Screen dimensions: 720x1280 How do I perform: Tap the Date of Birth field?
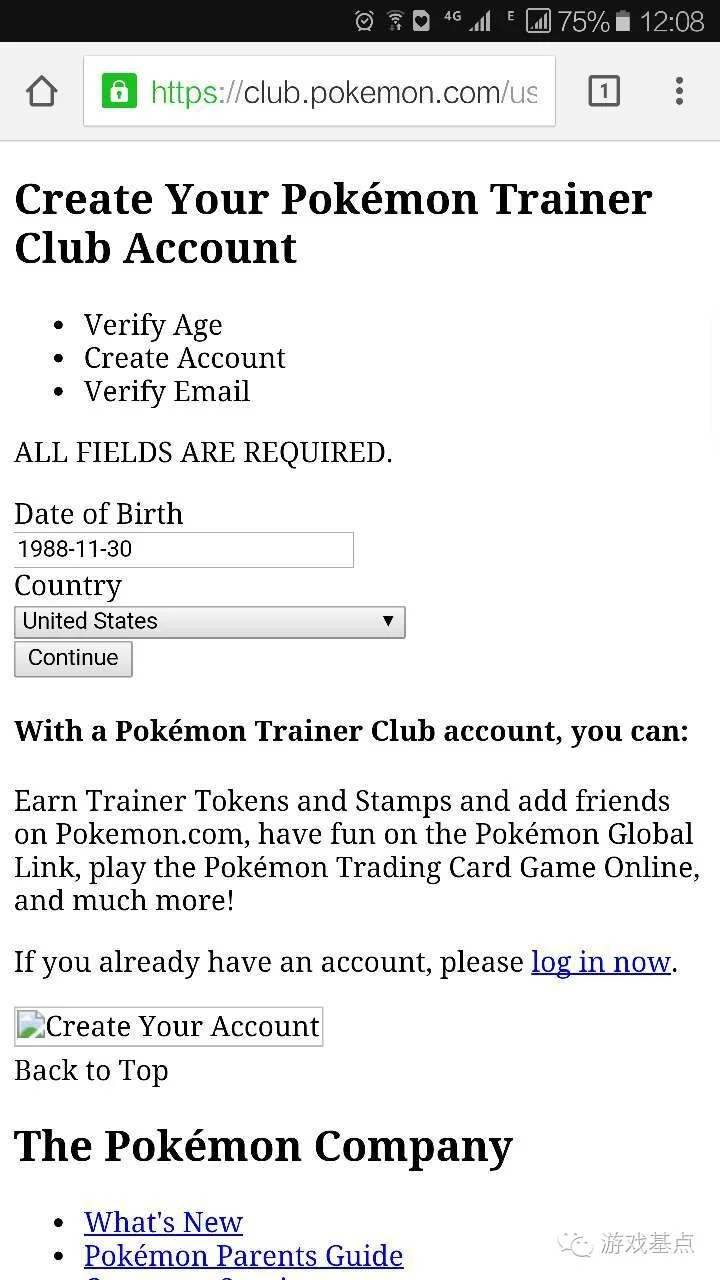tap(183, 549)
